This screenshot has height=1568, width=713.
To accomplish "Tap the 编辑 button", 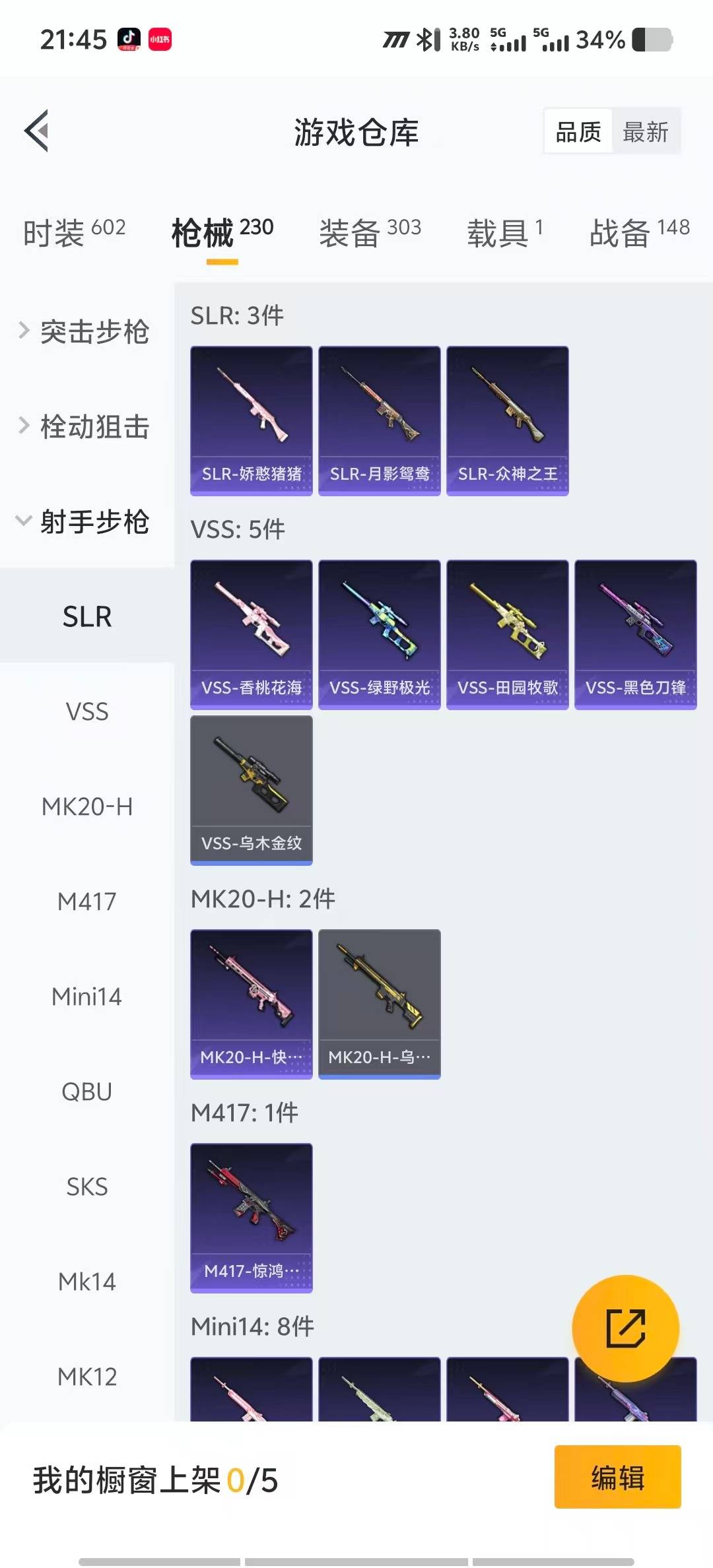I will pos(617,1478).
